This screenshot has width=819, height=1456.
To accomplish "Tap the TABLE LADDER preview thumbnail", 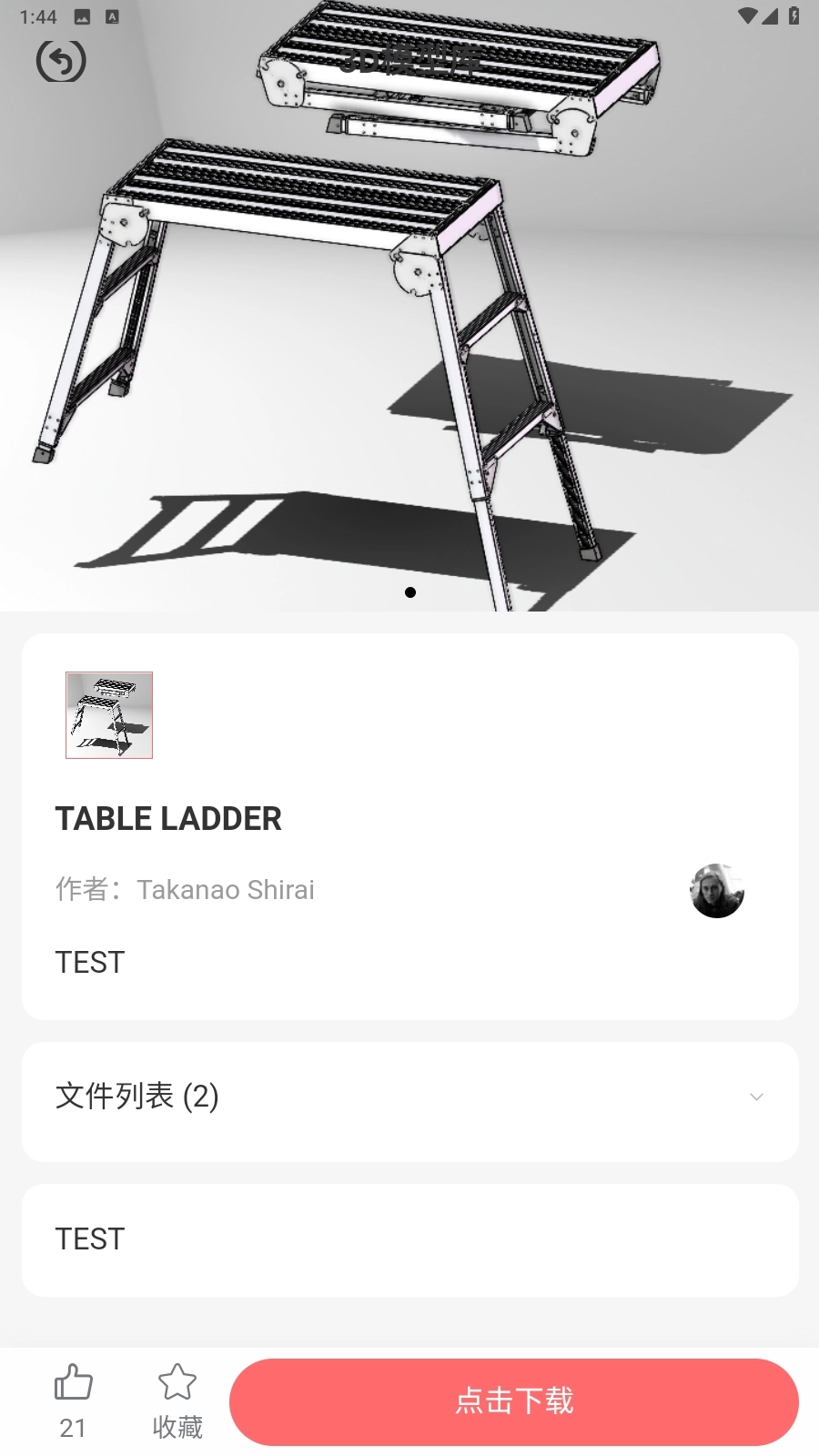I will [x=109, y=715].
